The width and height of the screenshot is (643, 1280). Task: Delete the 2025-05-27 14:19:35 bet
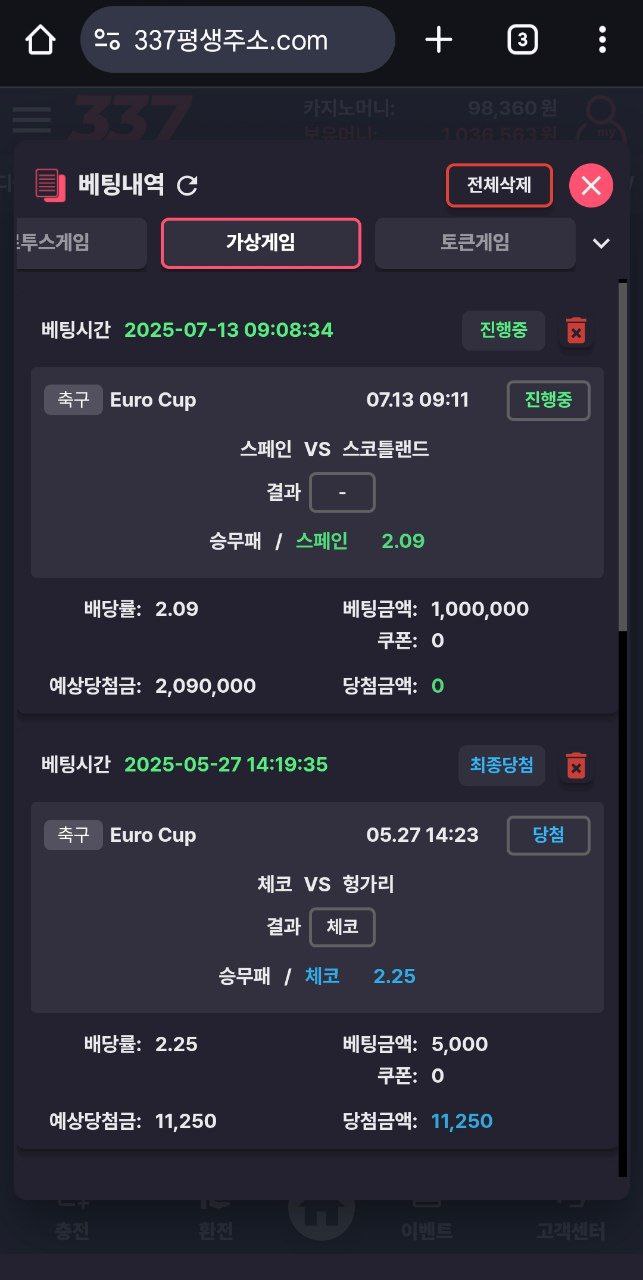[576, 766]
